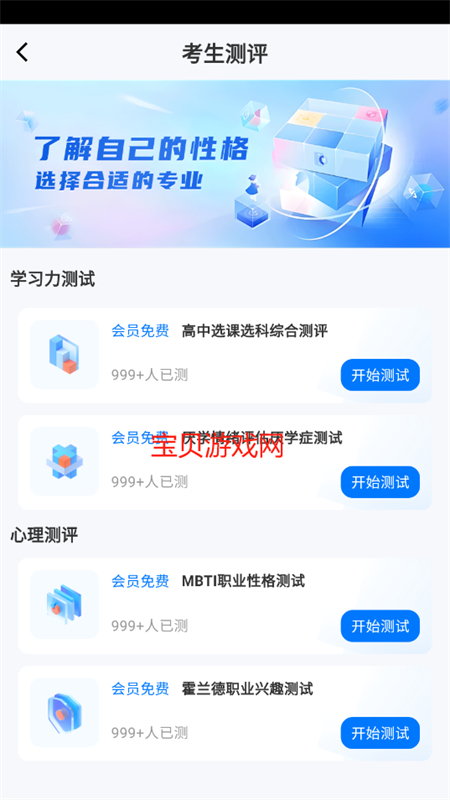The width and height of the screenshot is (450, 800).
Task: Open the 高中选课选科综合测评 card
Action: pos(225,355)
